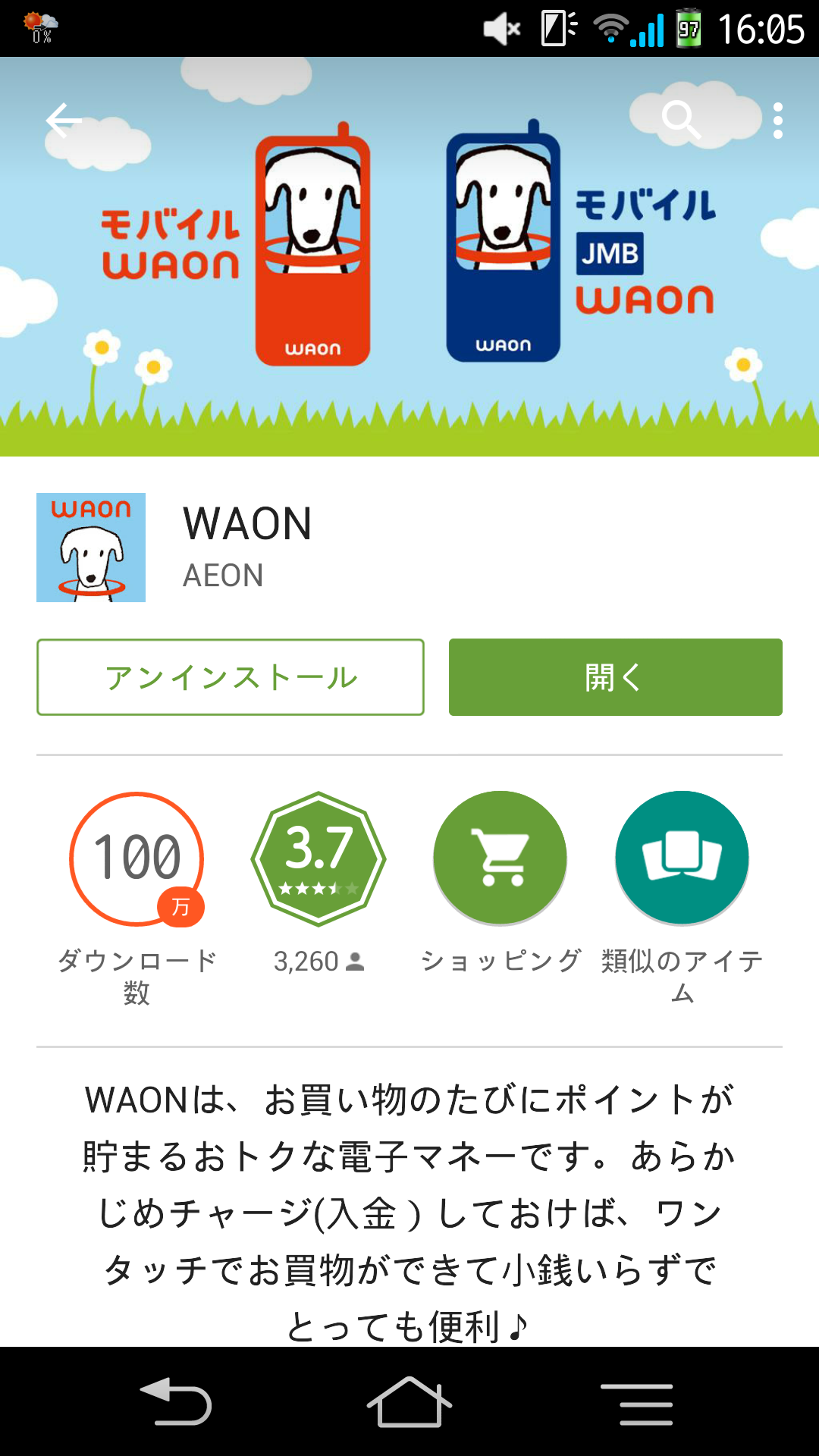Tap the アンインストール button
The width and height of the screenshot is (819, 1456).
[x=231, y=677]
